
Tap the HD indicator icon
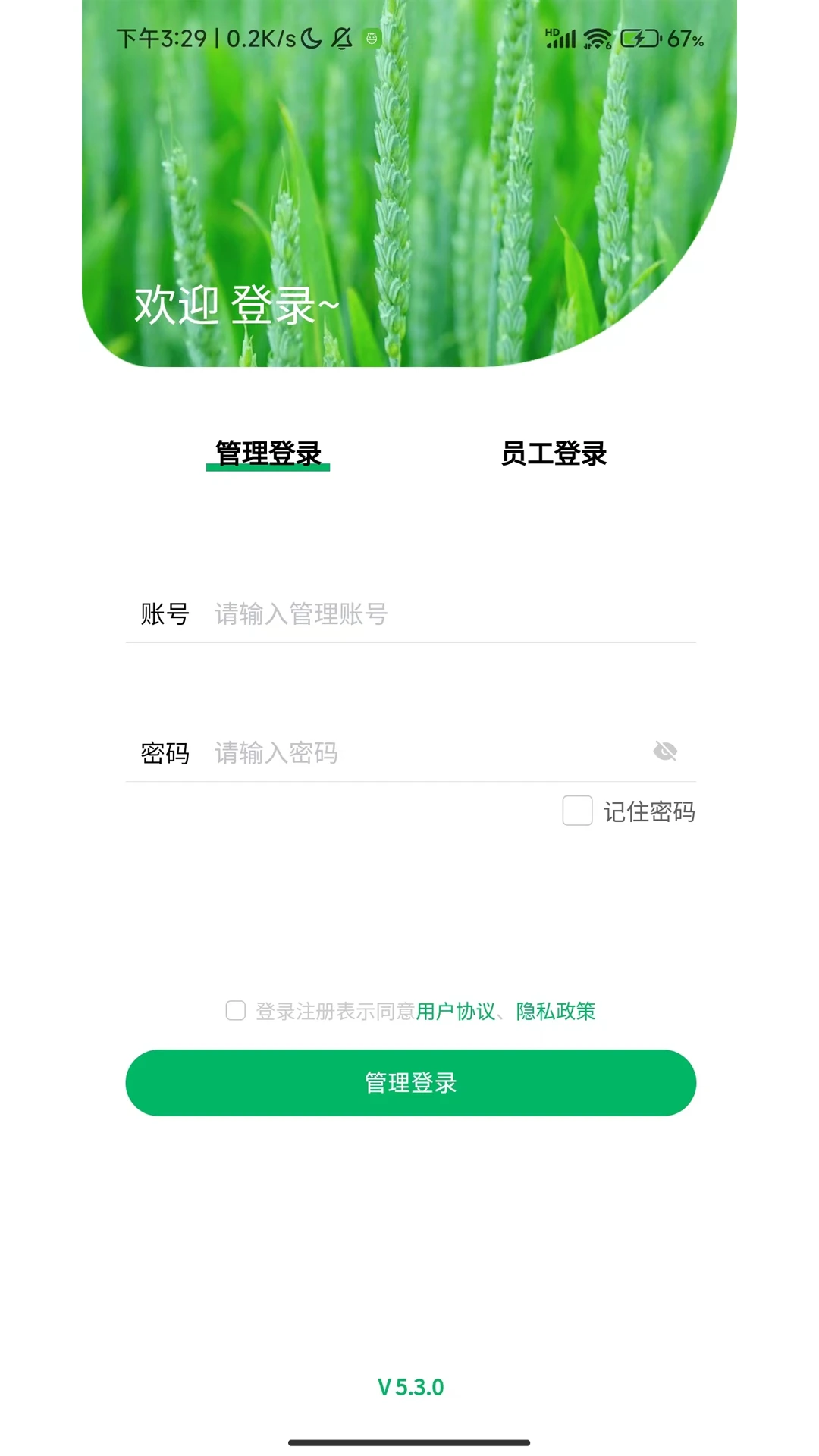point(553,32)
